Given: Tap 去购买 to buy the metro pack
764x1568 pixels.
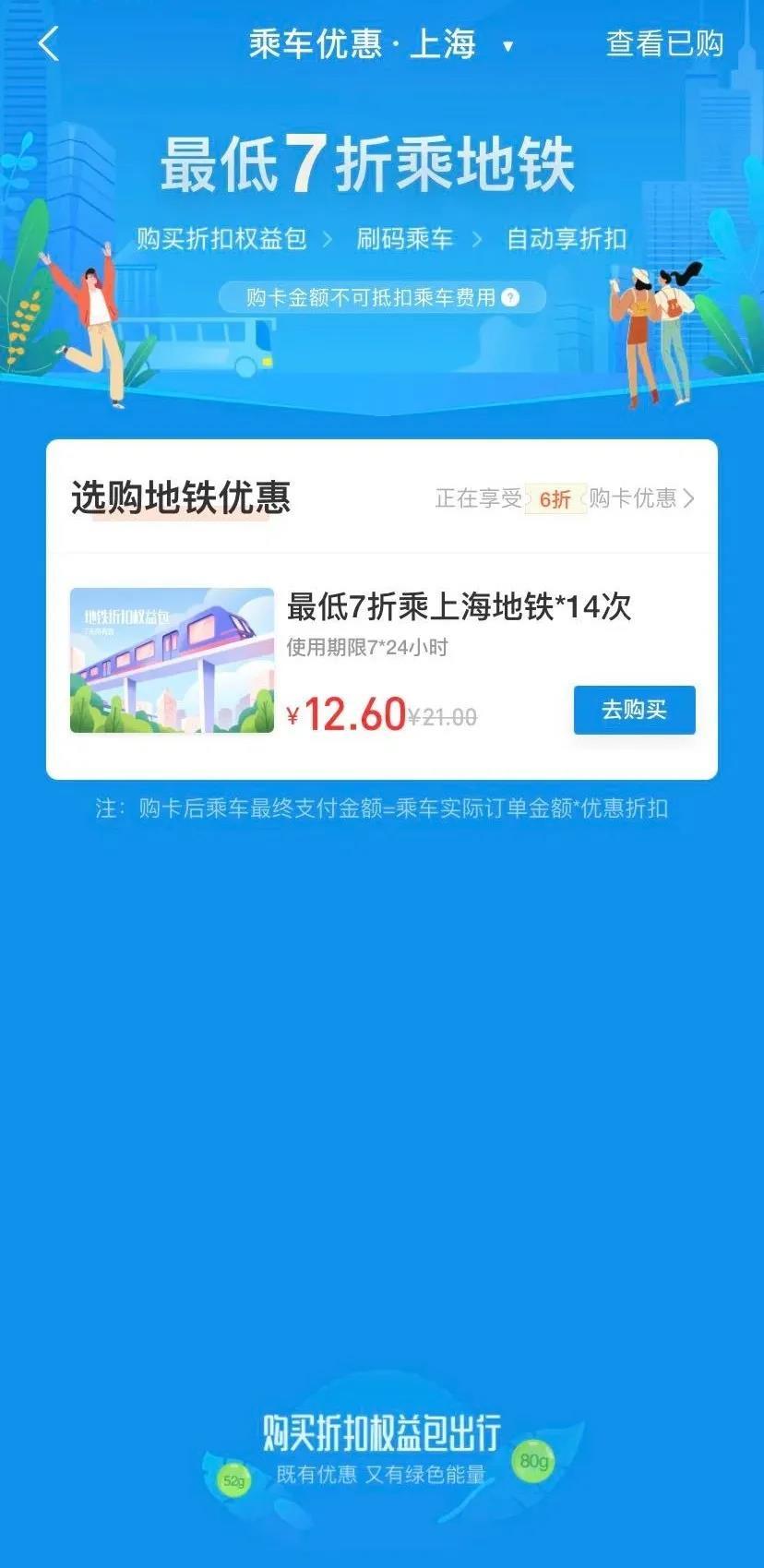Looking at the screenshot, I should coord(634,710).
